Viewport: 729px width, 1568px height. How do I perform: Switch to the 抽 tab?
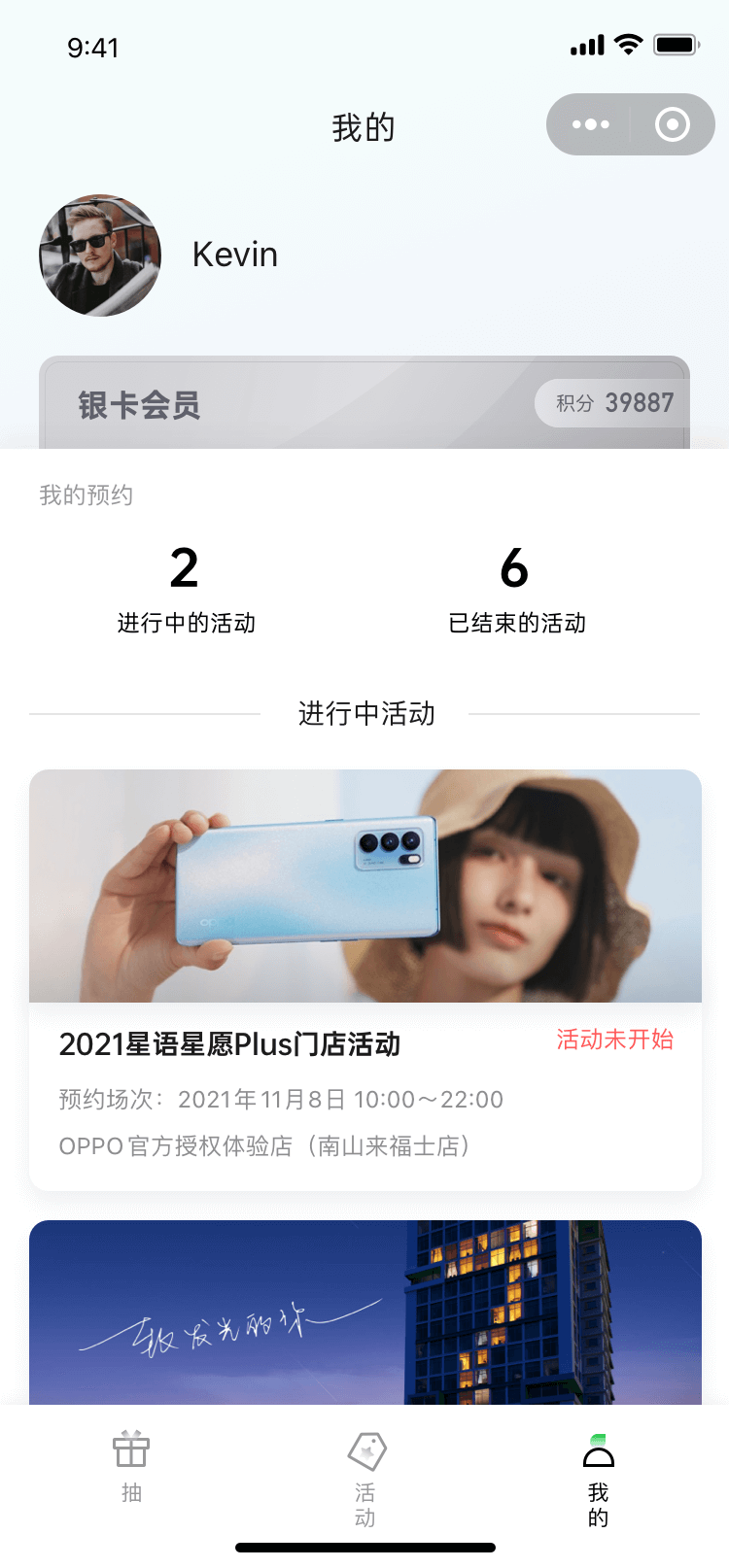[131, 1467]
